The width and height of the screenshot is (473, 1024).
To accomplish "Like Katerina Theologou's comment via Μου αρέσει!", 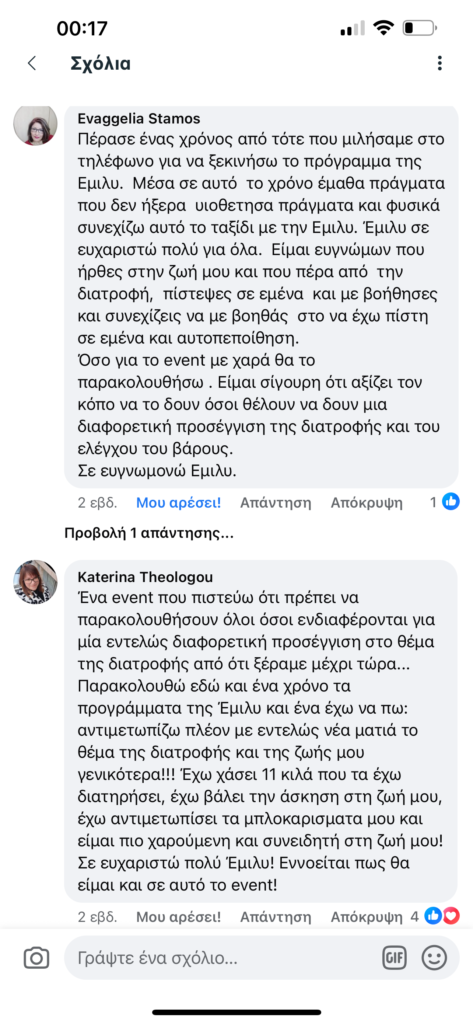I will click(178, 917).
